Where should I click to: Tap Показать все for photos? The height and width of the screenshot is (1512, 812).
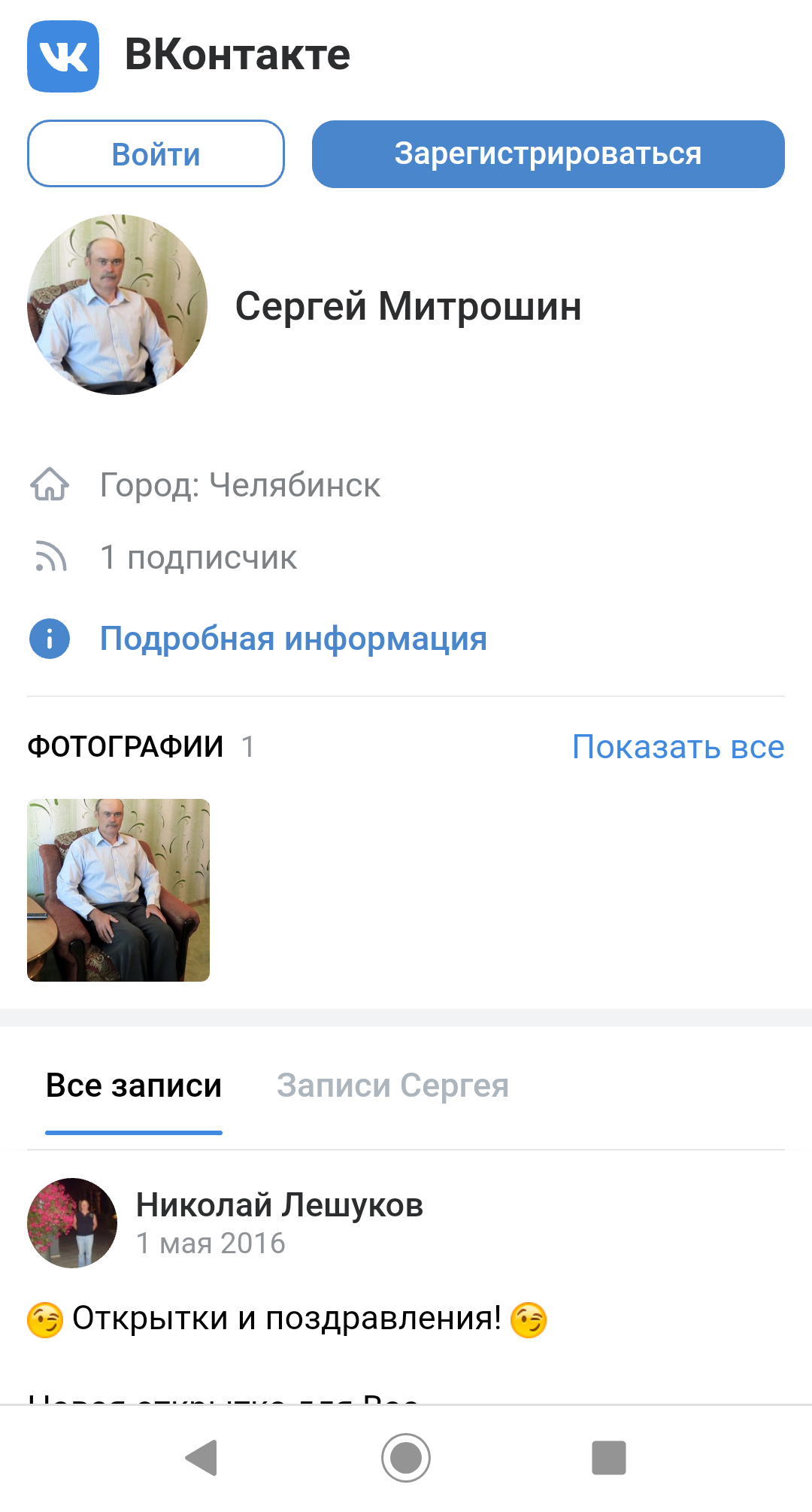[x=677, y=747]
